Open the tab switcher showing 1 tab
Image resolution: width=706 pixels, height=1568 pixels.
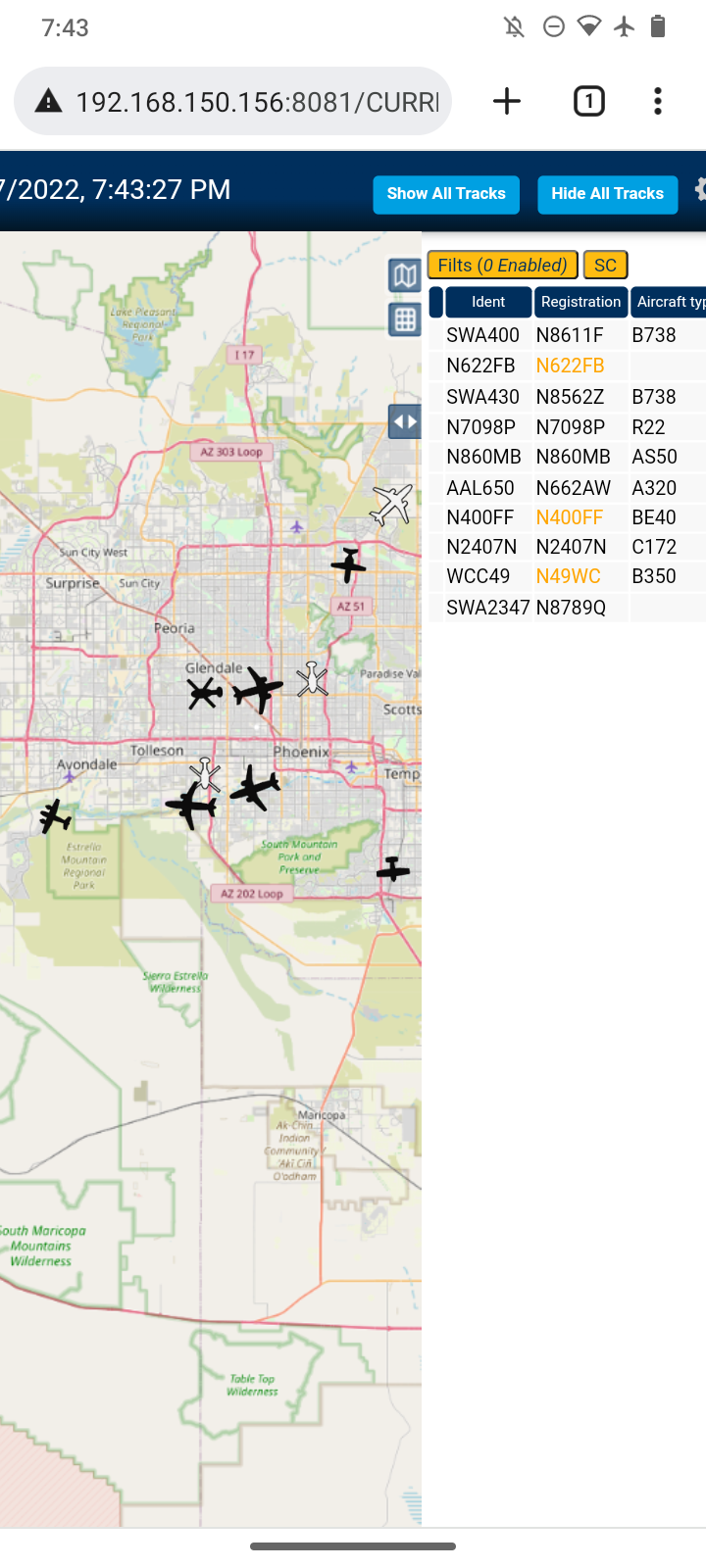tap(588, 101)
